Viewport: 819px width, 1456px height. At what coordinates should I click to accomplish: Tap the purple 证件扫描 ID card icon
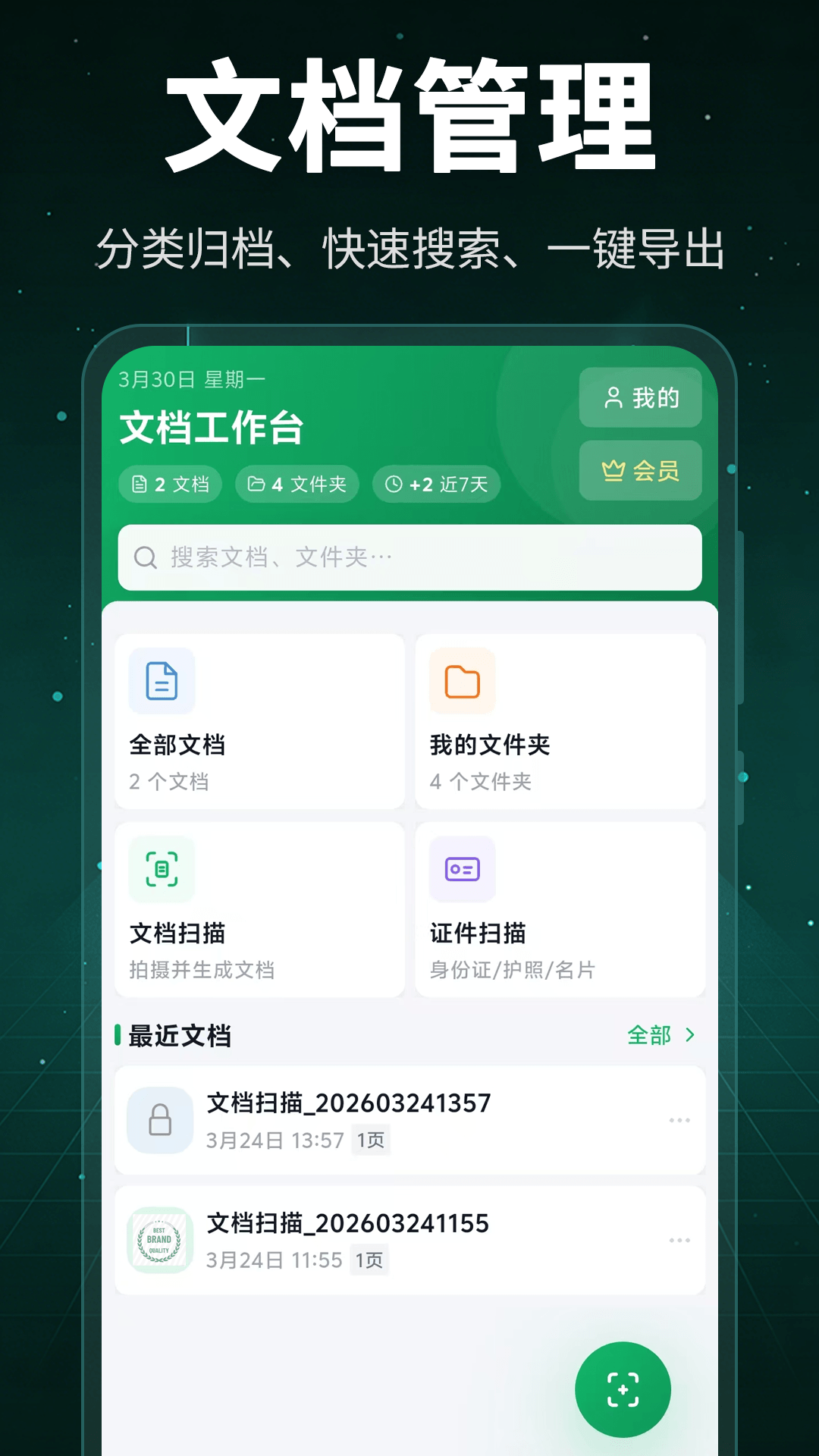463,870
